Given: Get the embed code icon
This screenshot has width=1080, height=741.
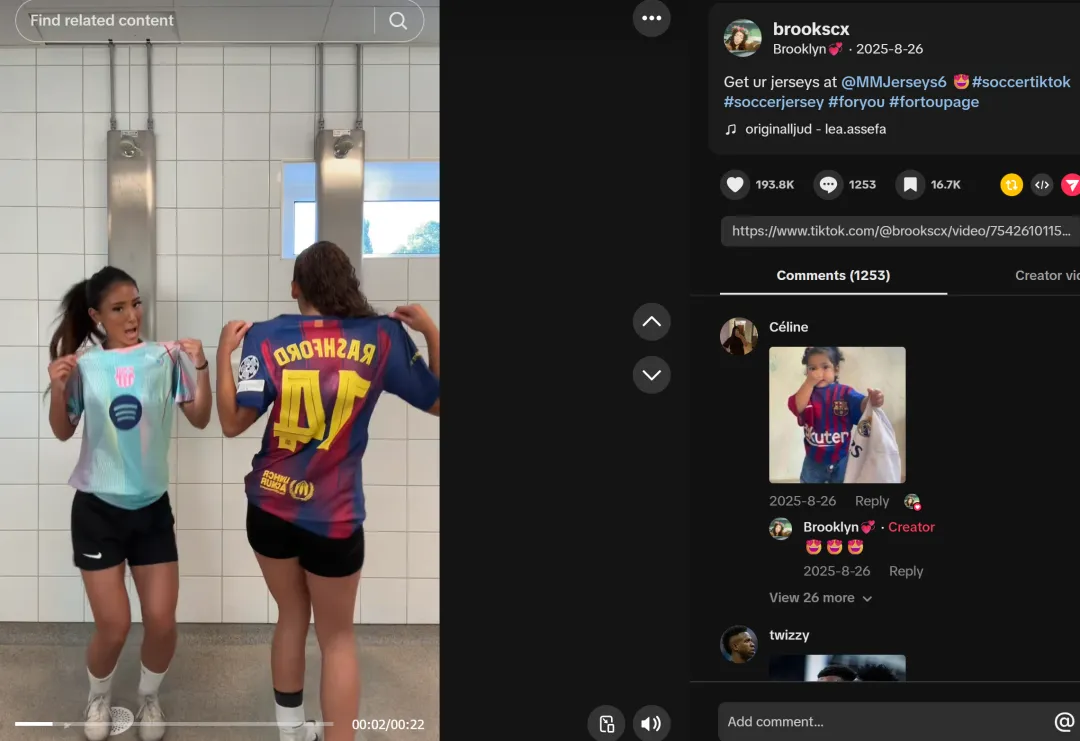Looking at the screenshot, I should (x=1042, y=184).
